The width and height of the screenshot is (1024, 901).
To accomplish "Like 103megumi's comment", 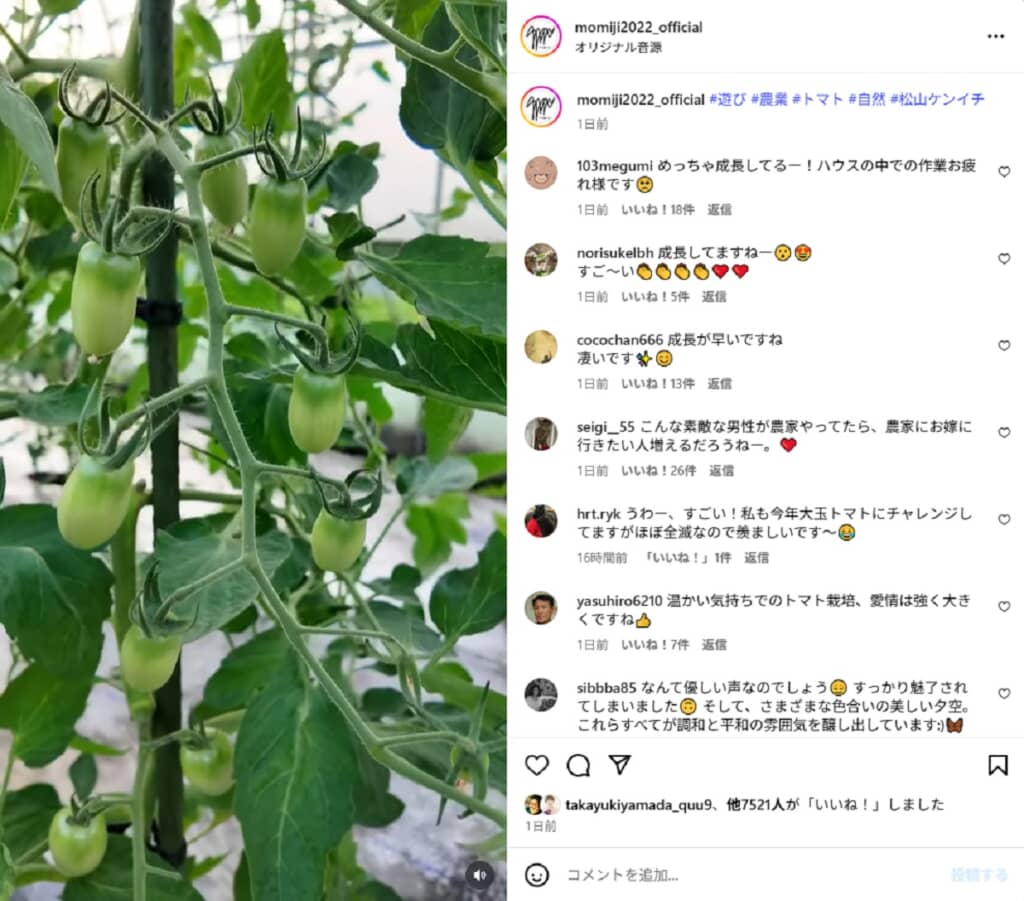I will pyautogui.click(x=1004, y=172).
